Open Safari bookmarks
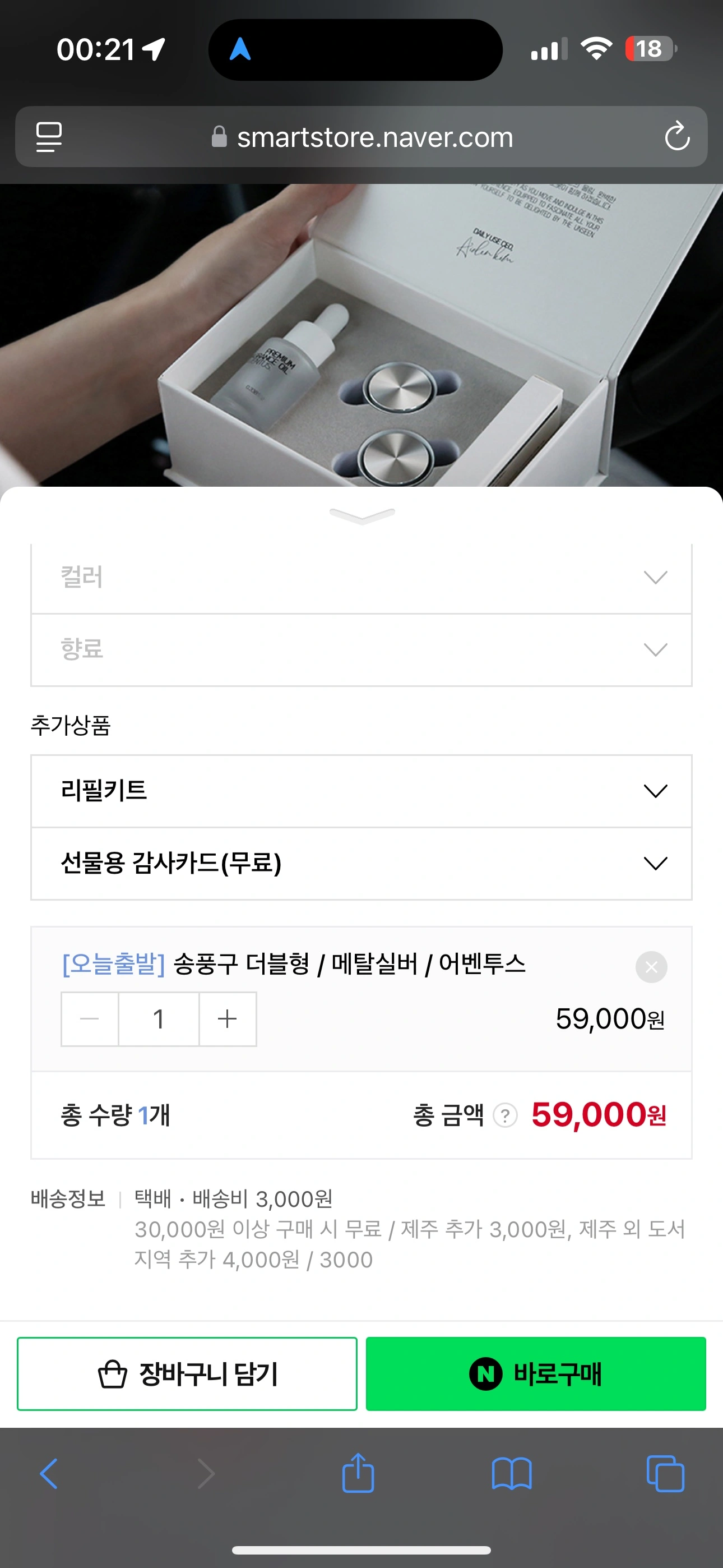This screenshot has width=723, height=1568. 511,1474
